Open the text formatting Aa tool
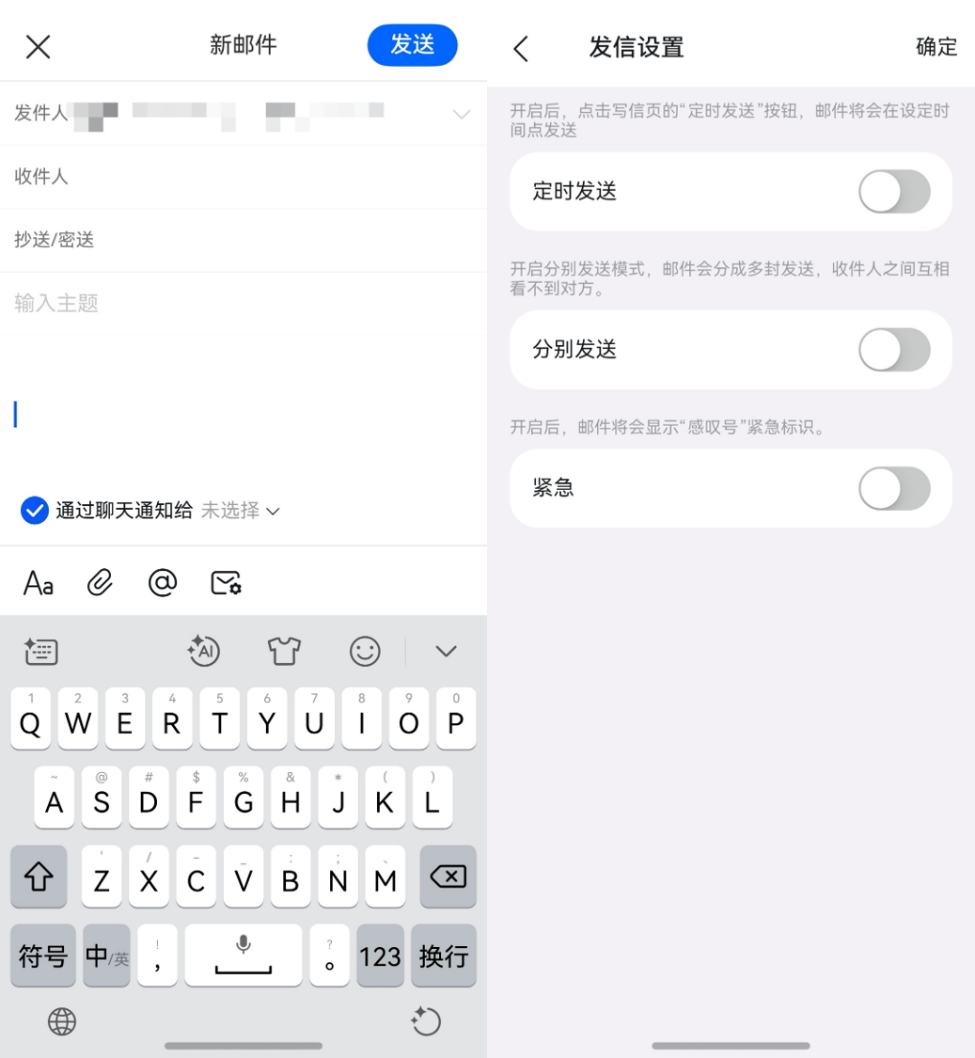975x1058 pixels. pyautogui.click(x=38, y=583)
